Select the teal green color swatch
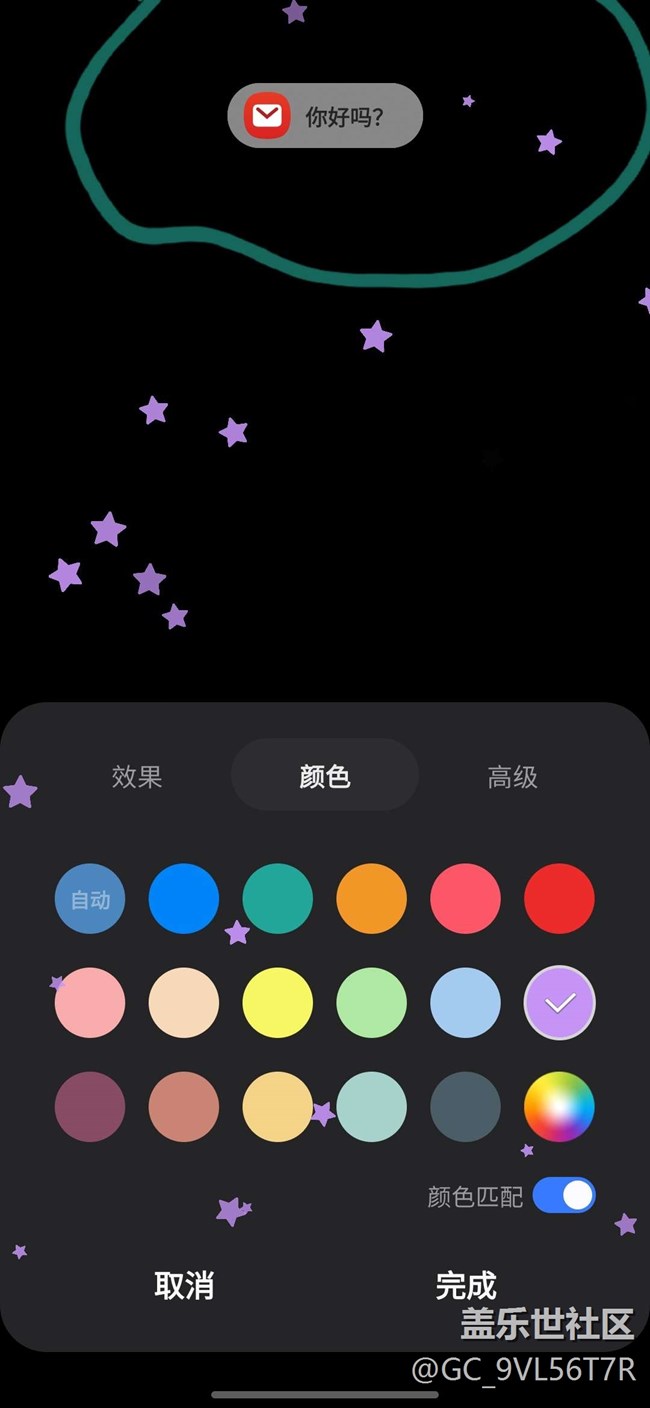Screen dimensions: 650x1408 [278, 899]
